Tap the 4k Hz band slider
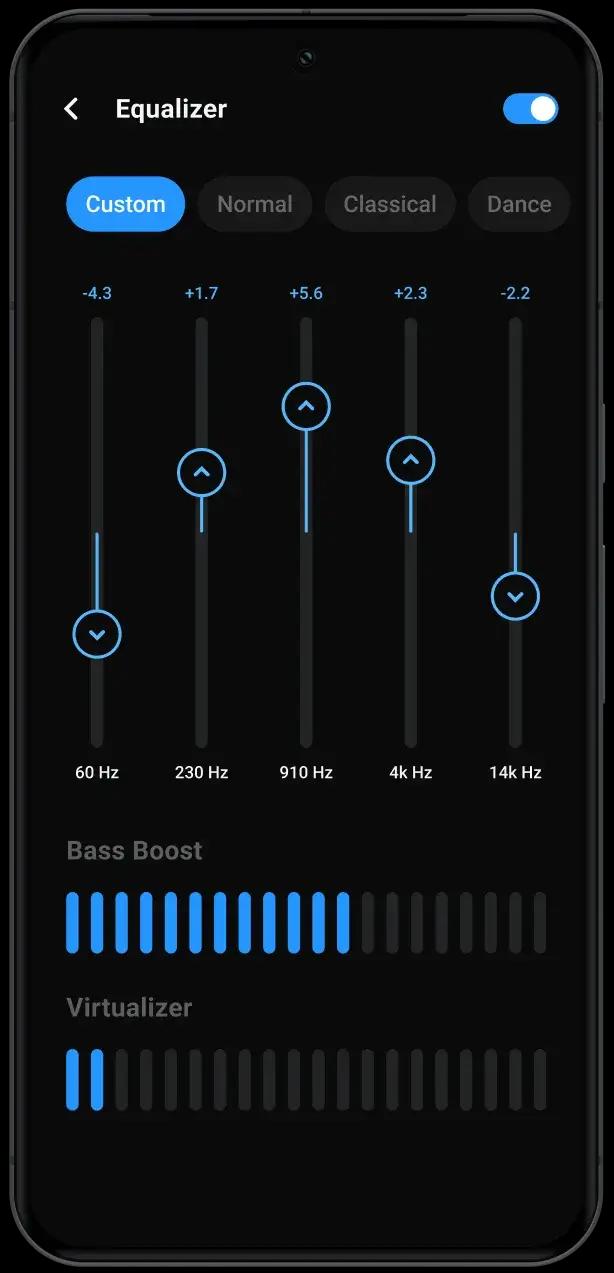Screen dimensions: 614x1273 tap(410, 461)
